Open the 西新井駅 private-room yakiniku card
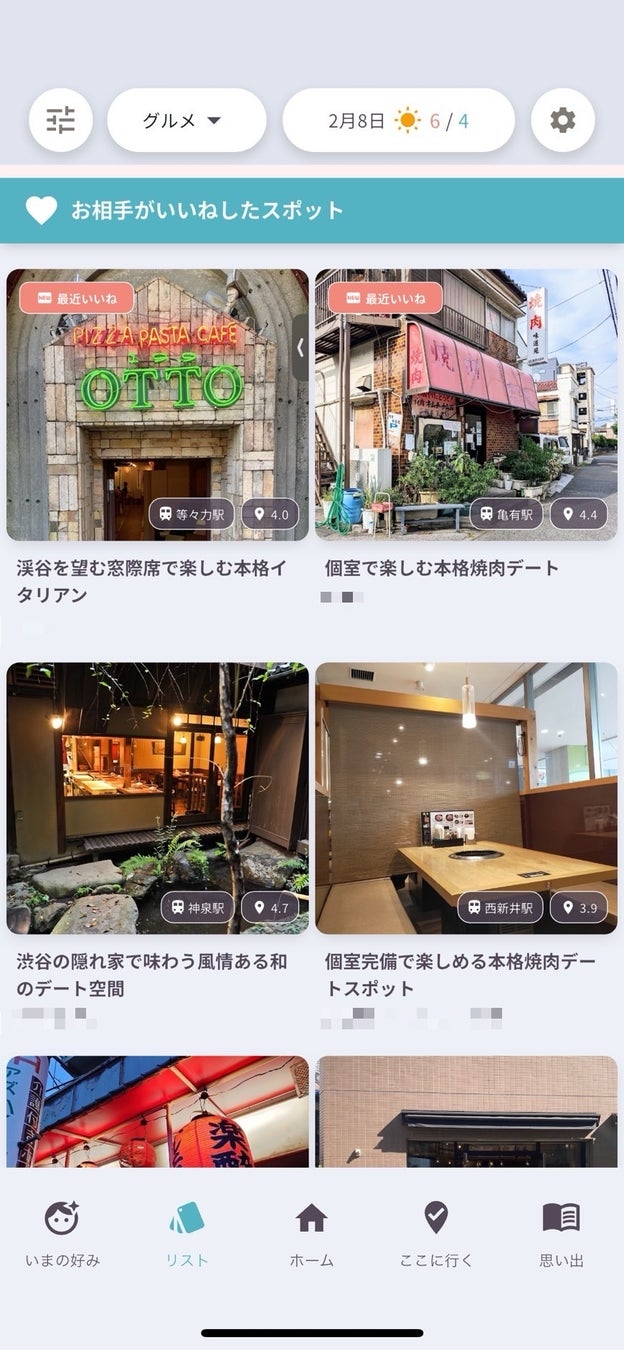The image size is (624, 1350). click(x=466, y=800)
